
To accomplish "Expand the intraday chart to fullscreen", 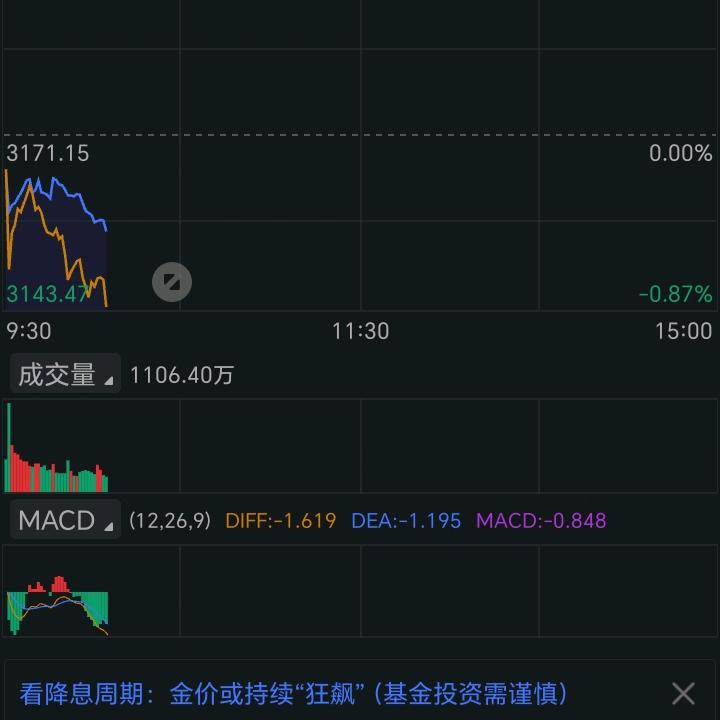I will tap(171, 283).
